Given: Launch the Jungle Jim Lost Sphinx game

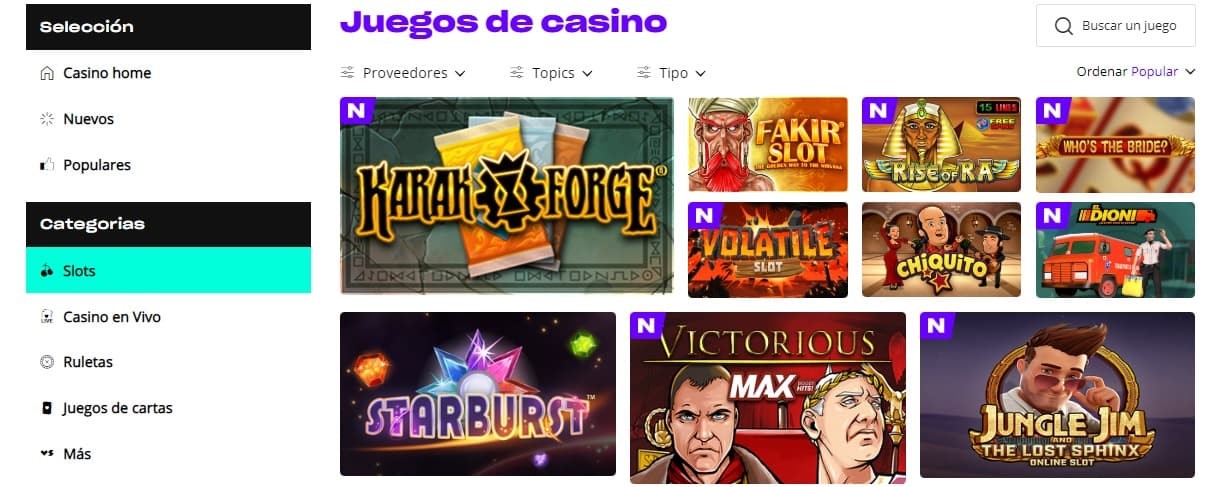Looking at the screenshot, I should (x=1057, y=394).
